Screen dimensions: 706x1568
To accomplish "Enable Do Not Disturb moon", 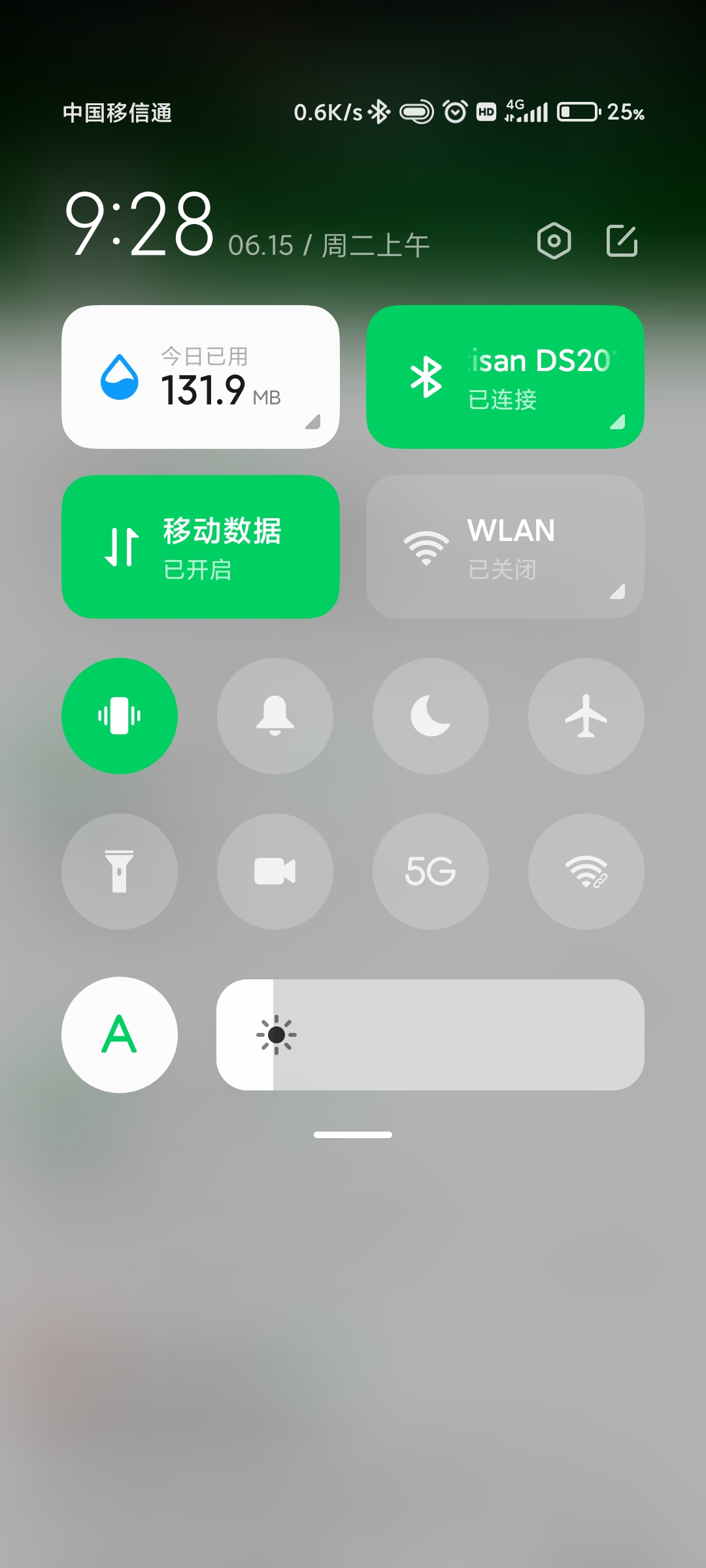I will [431, 716].
